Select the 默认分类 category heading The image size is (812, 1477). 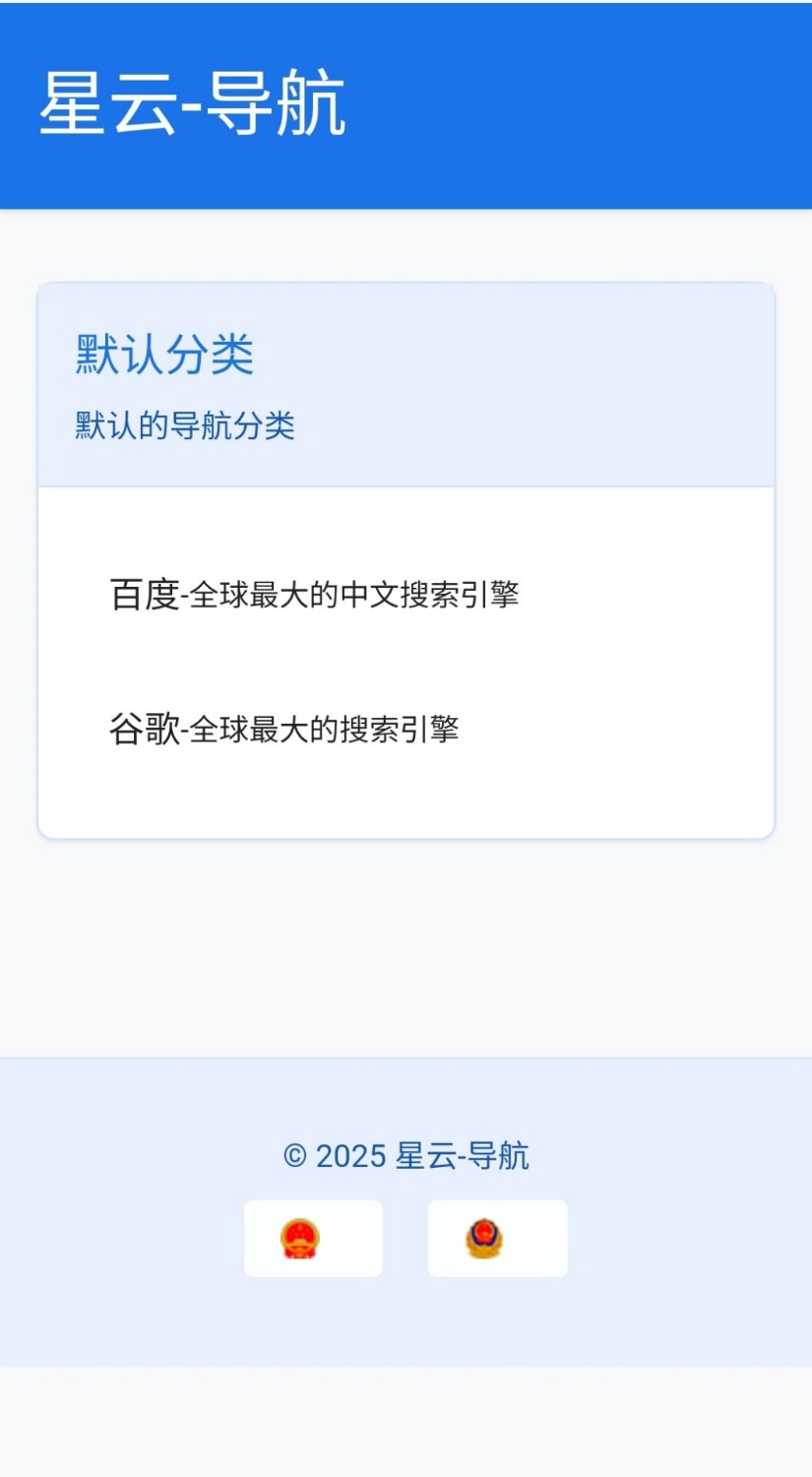point(162,354)
